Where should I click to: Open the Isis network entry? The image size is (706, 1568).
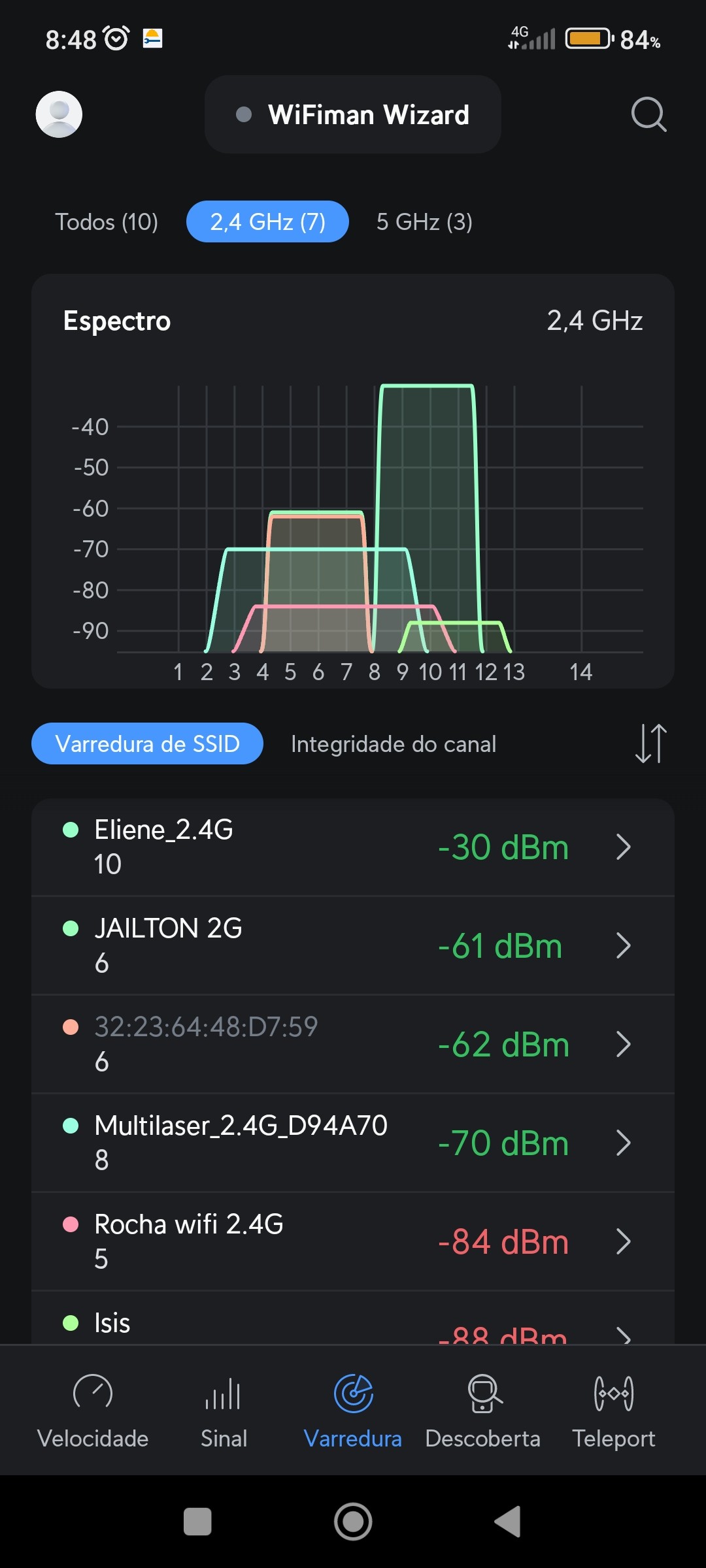(353, 1324)
